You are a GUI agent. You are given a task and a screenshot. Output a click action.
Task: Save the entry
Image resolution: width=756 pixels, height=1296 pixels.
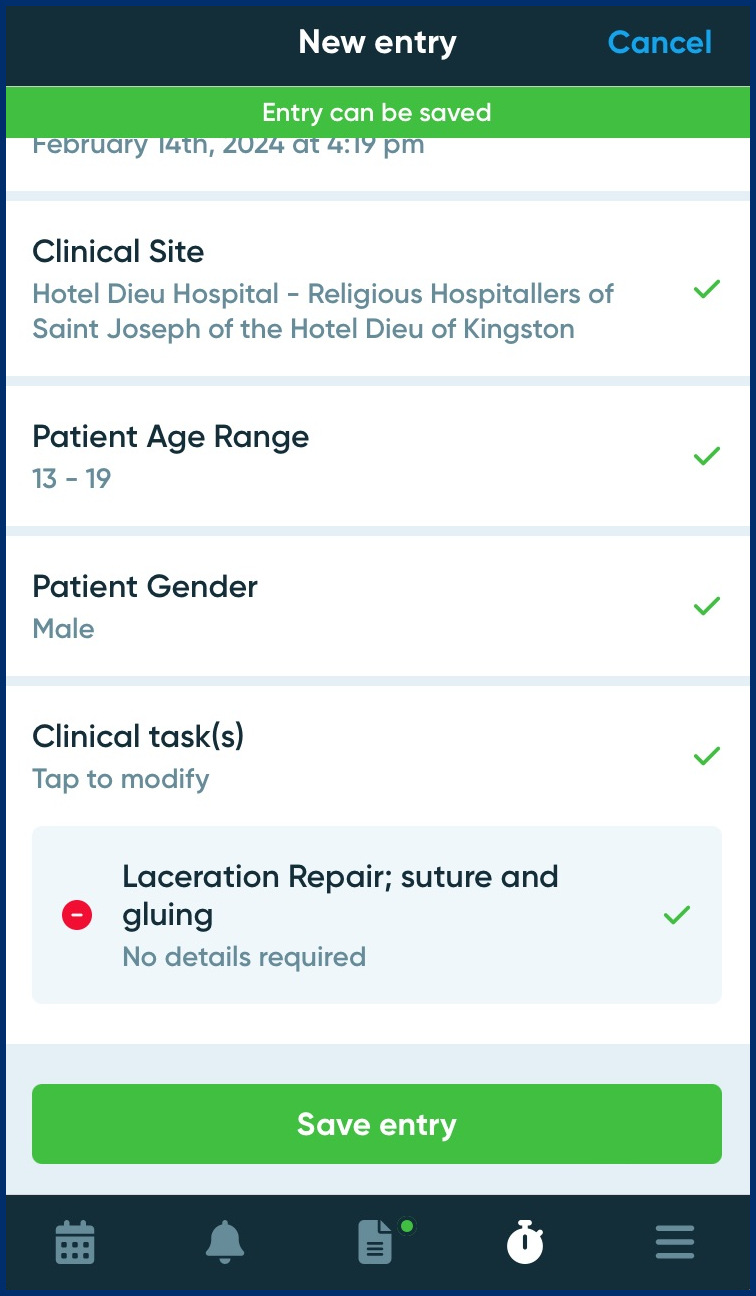(x=377, y=1123)
